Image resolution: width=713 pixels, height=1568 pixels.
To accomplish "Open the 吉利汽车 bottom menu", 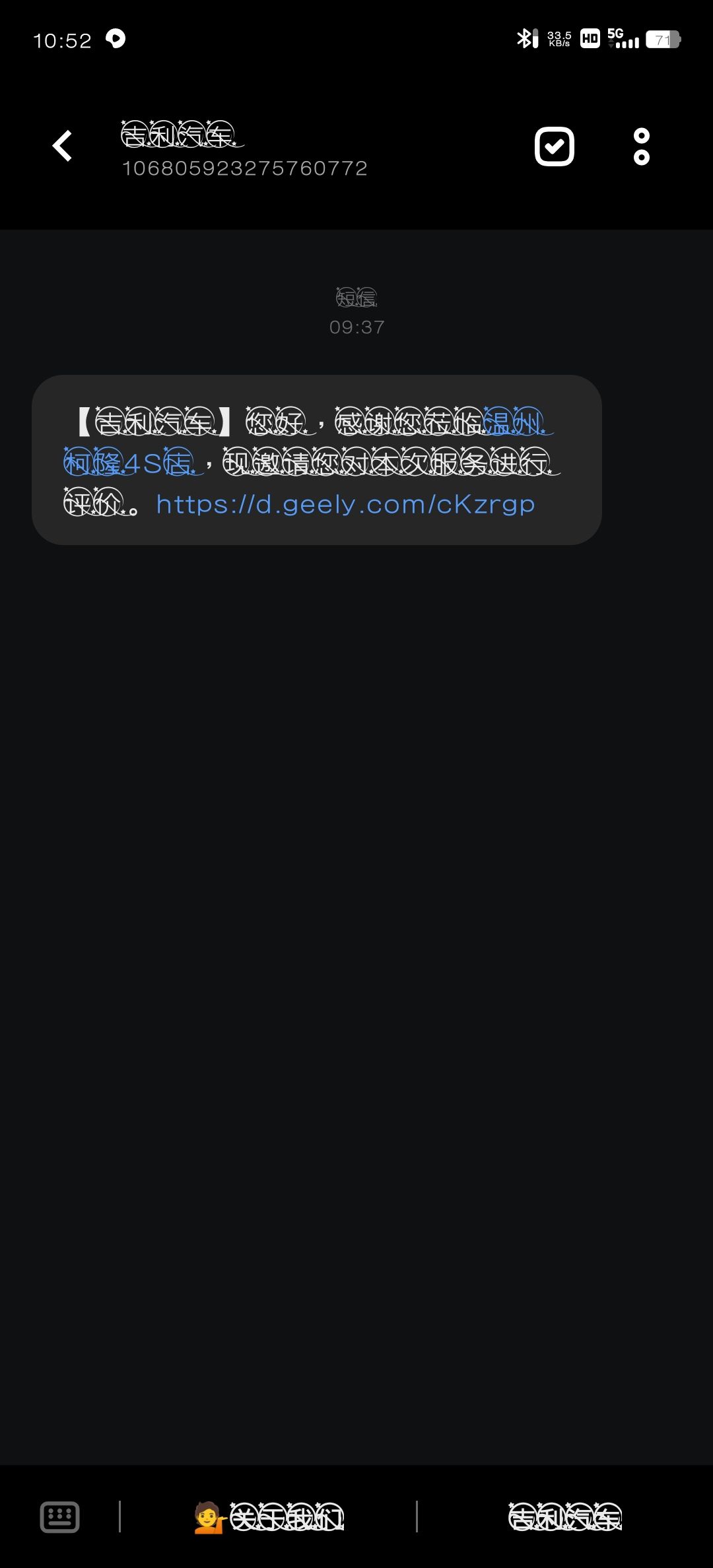I will click(564, 1517).
